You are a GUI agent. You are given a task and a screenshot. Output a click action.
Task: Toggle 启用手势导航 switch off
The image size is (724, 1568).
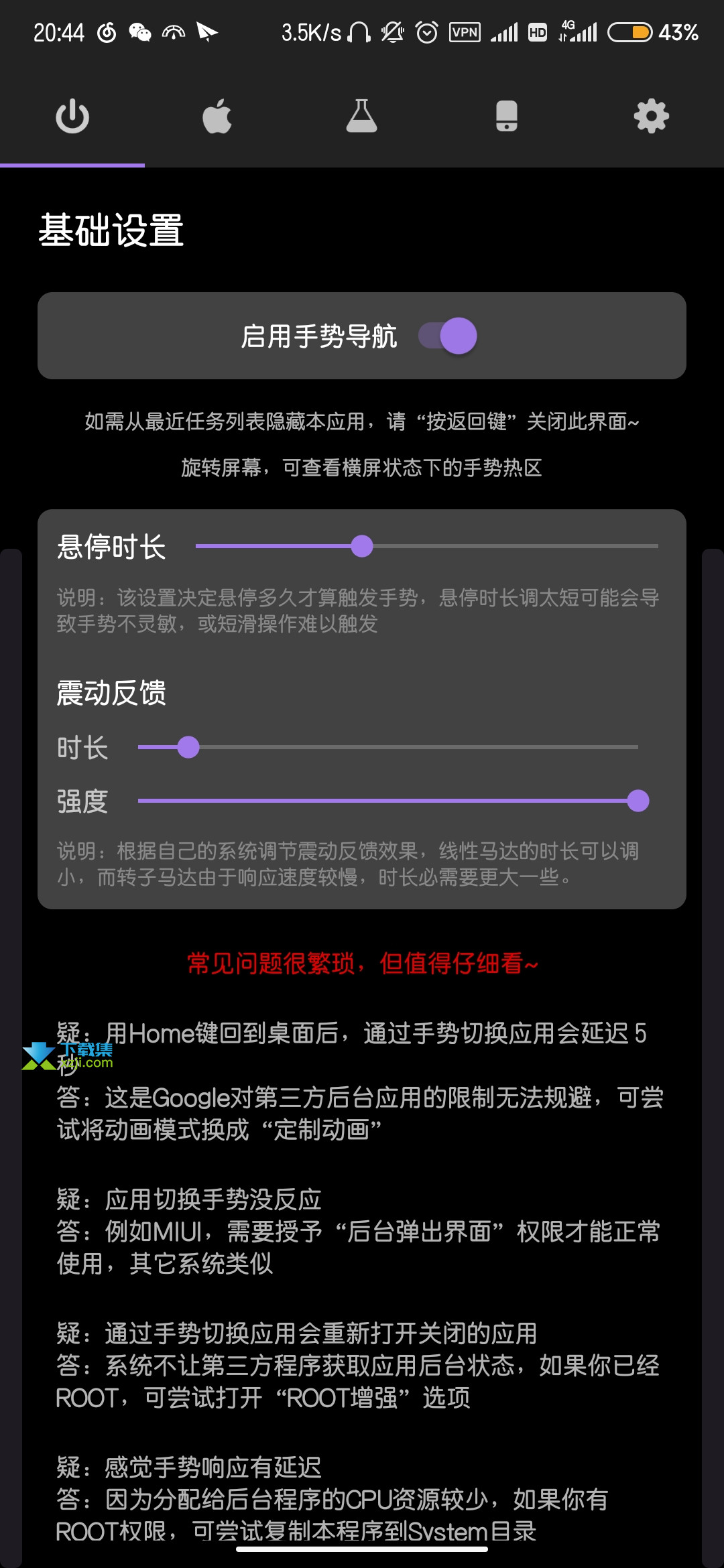pos(448,336)
